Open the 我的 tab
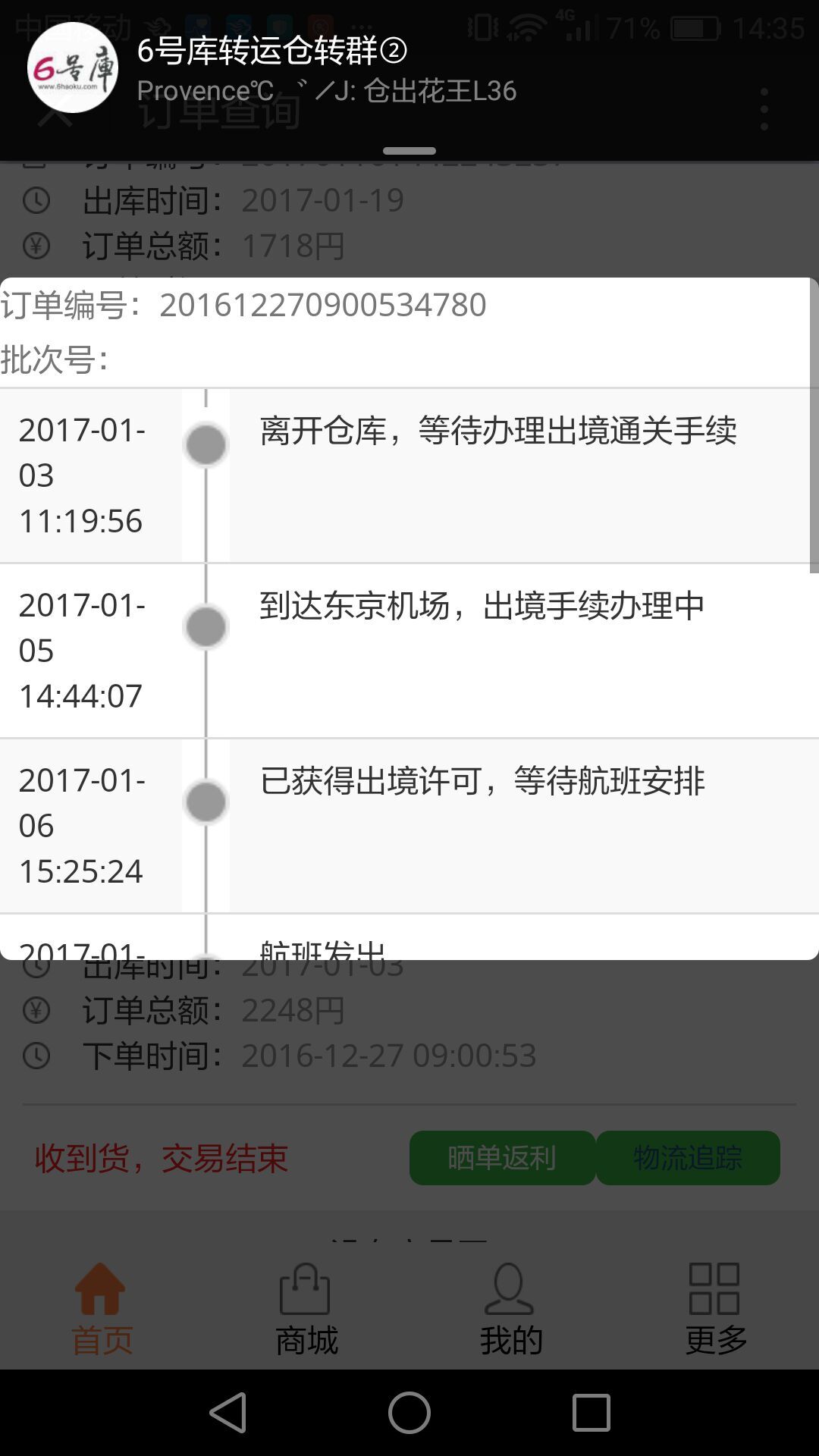Viewport: 819px width, 1456px height. point(511,1310)
